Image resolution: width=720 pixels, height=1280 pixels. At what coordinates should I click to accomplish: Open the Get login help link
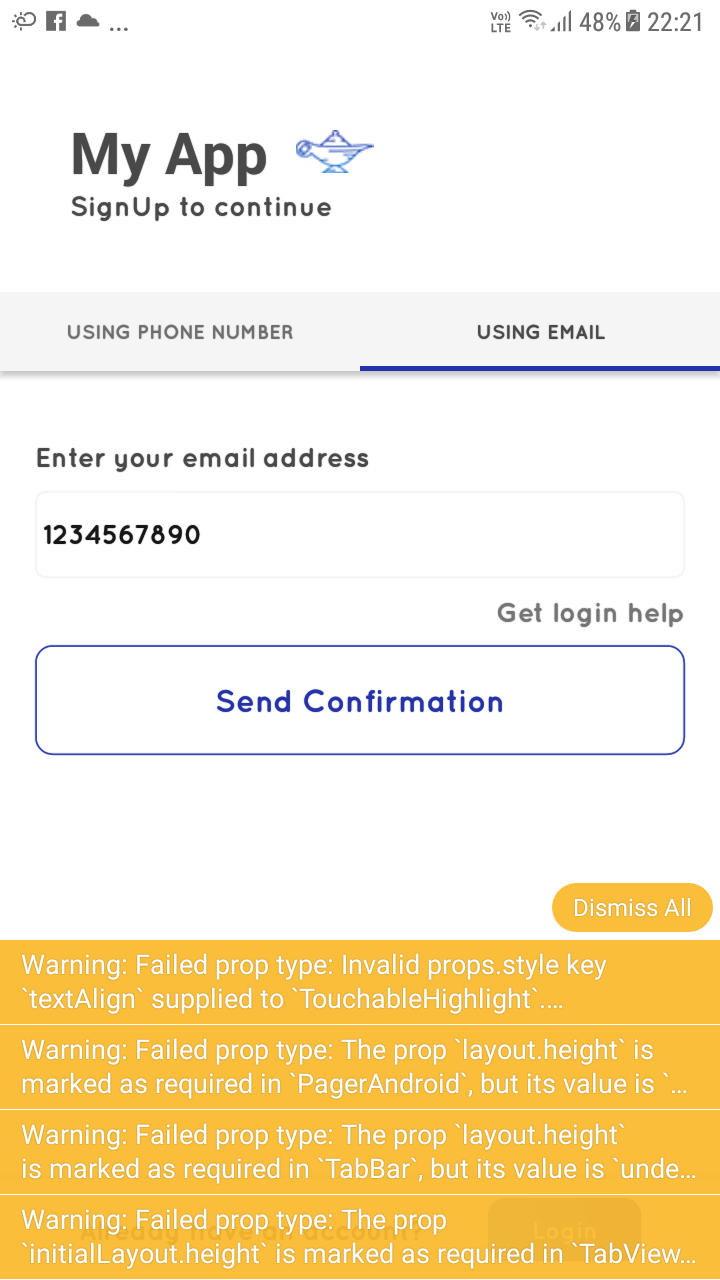pyautogui.click(x=590, y=613)
